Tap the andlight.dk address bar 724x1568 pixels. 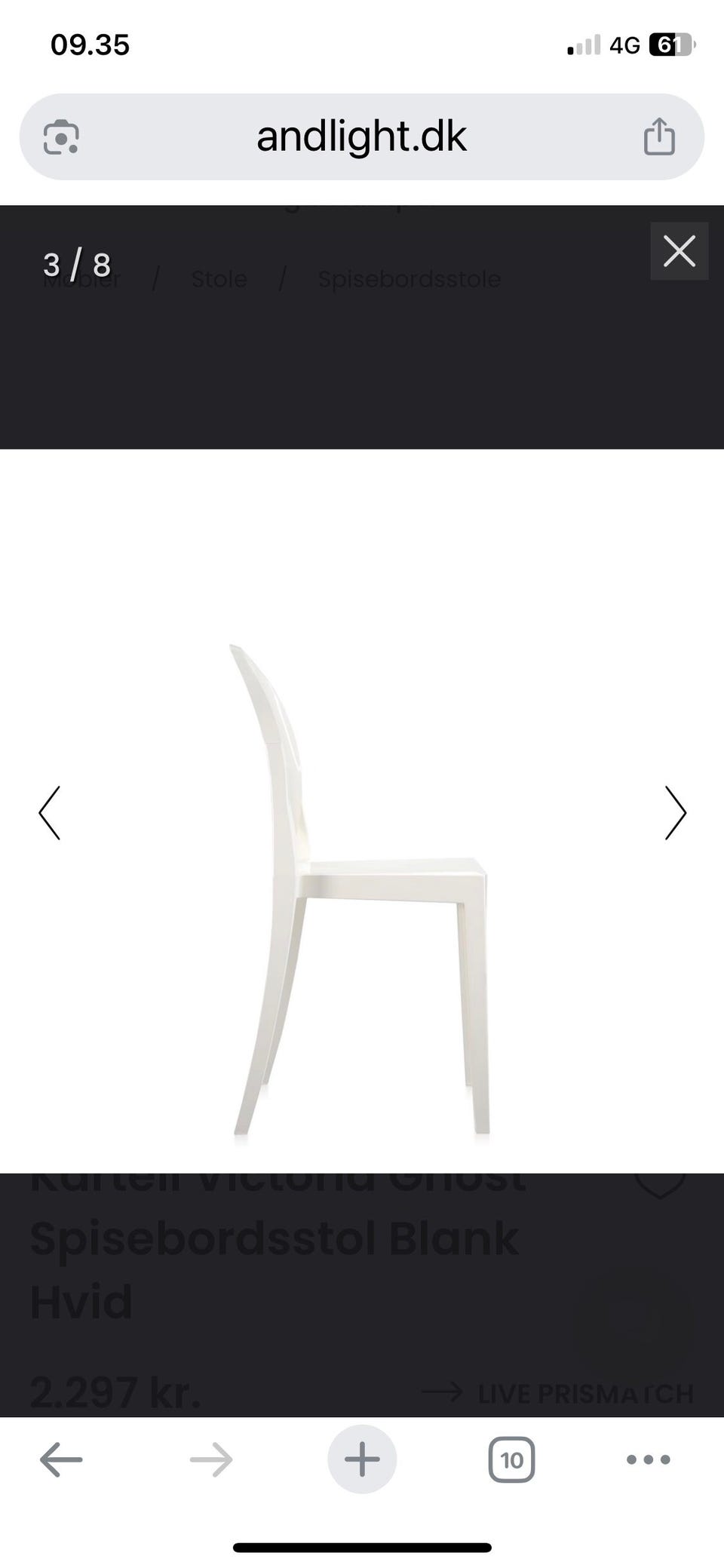pos(361,137)
